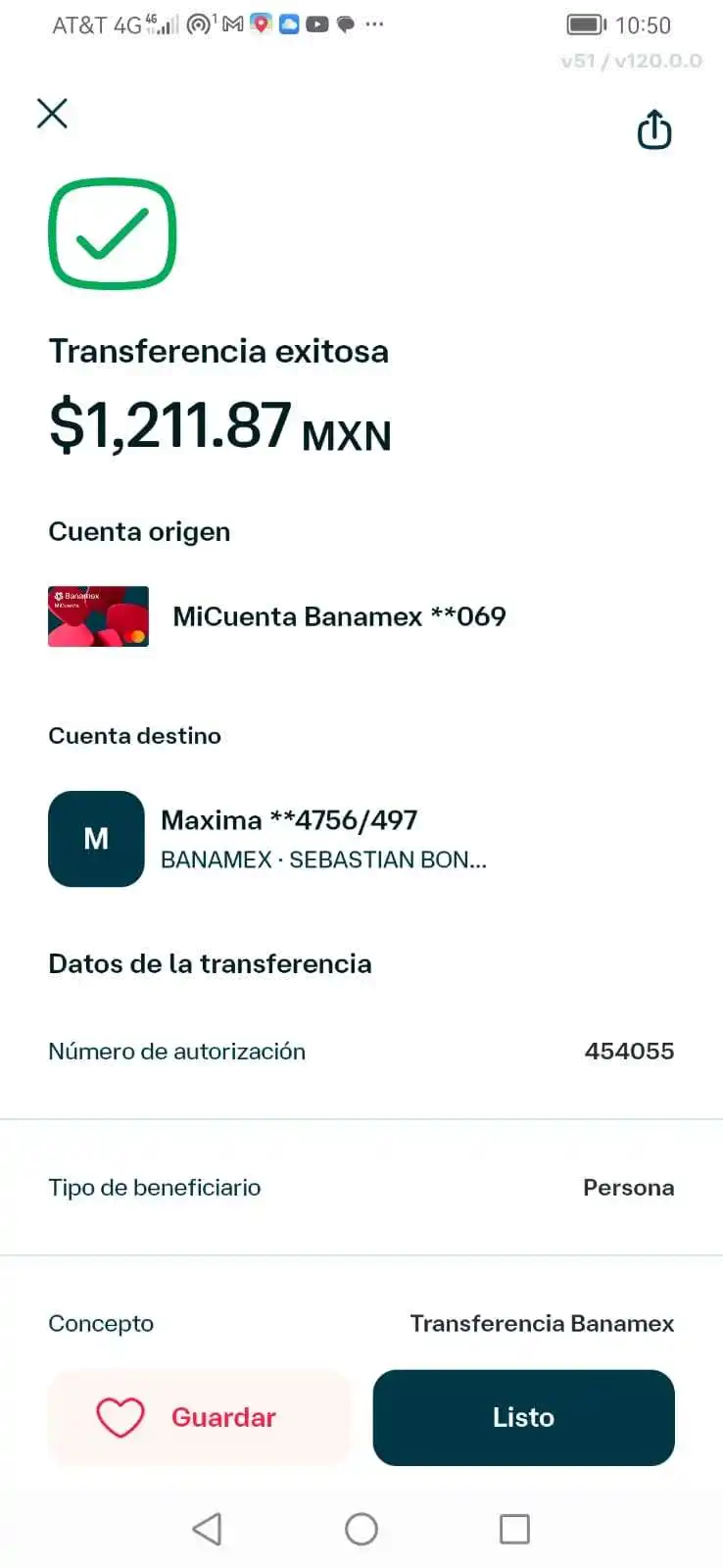This screenshot has width=723, height=1568.
Task: Go to the home screen
Action: click(x=361, y=1529)
